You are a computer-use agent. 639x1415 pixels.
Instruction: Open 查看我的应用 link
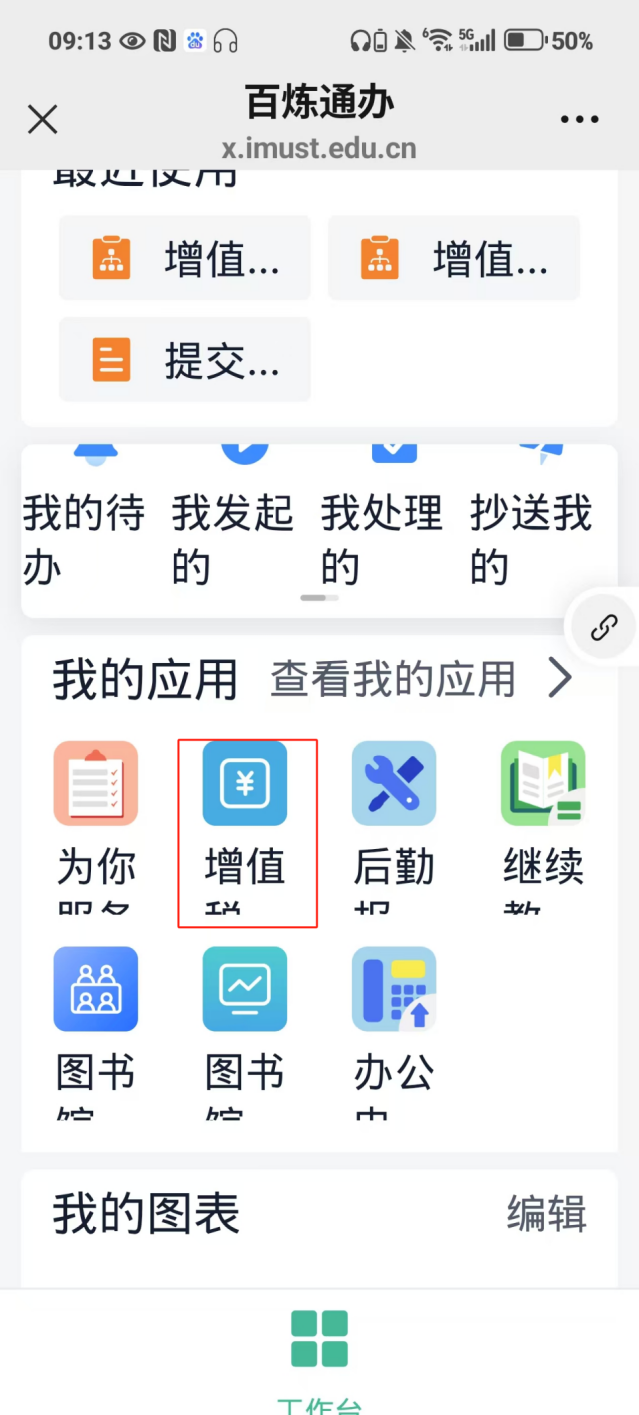(x=421, y=680)
